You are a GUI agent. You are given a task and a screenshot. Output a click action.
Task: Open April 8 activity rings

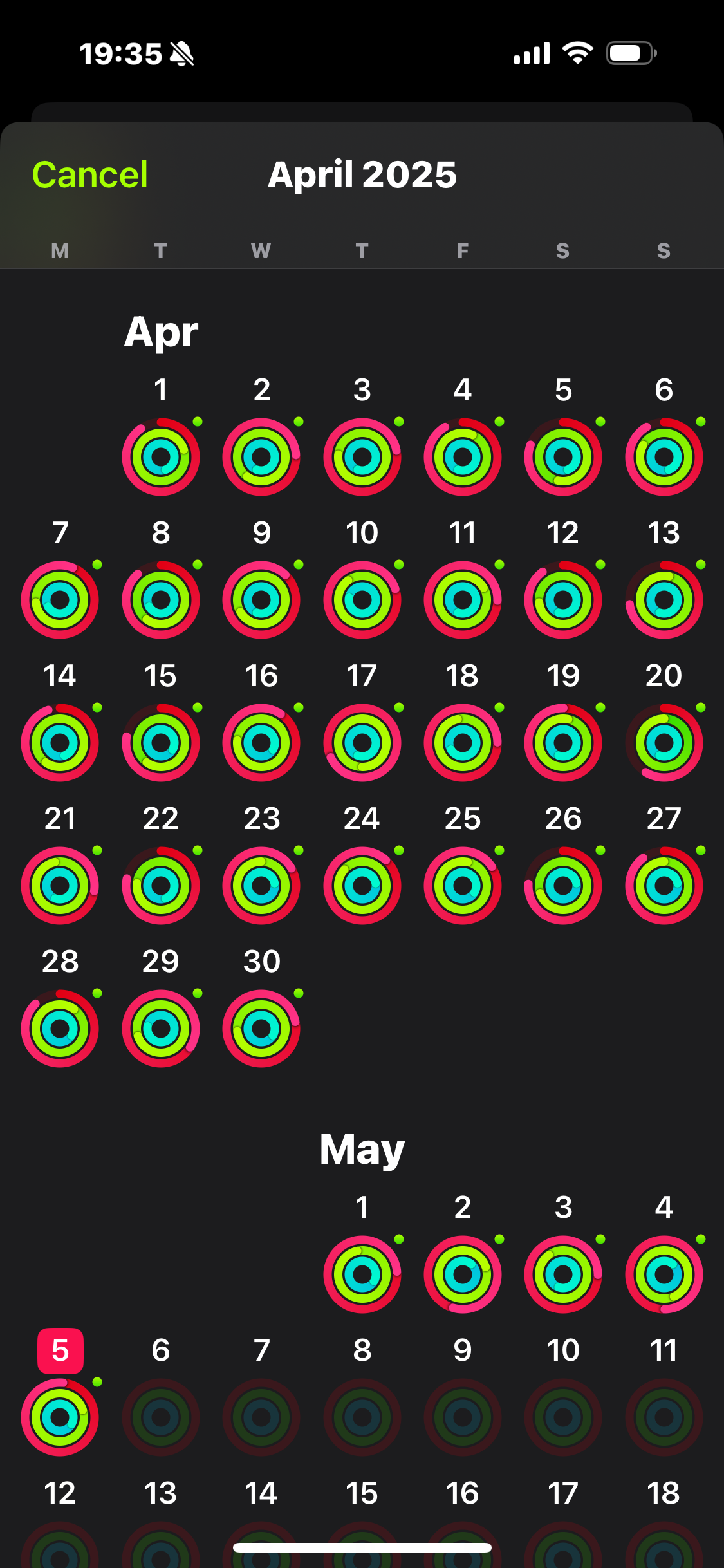[x=161, y=600]
